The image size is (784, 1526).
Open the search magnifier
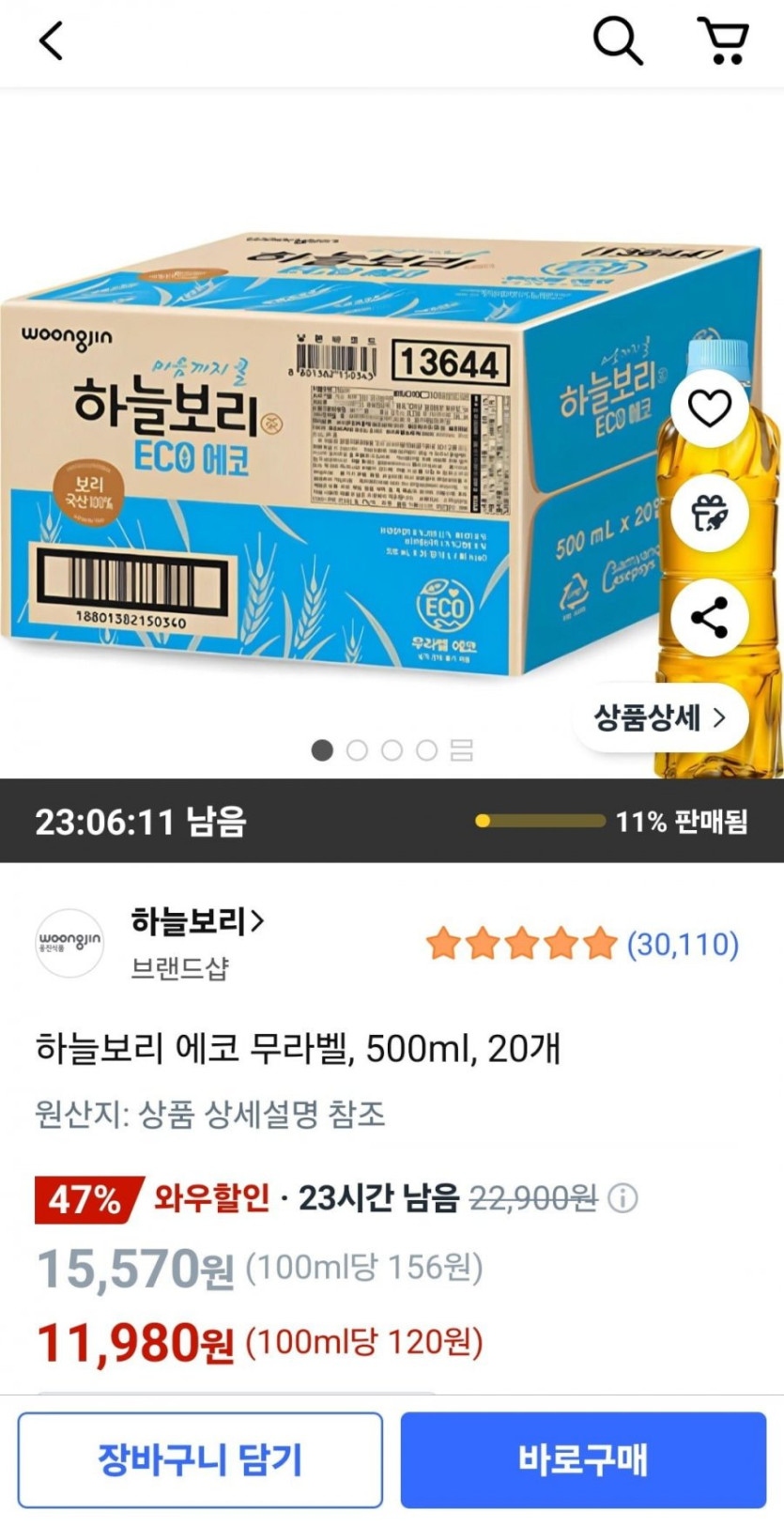click(x=617, y=41)
